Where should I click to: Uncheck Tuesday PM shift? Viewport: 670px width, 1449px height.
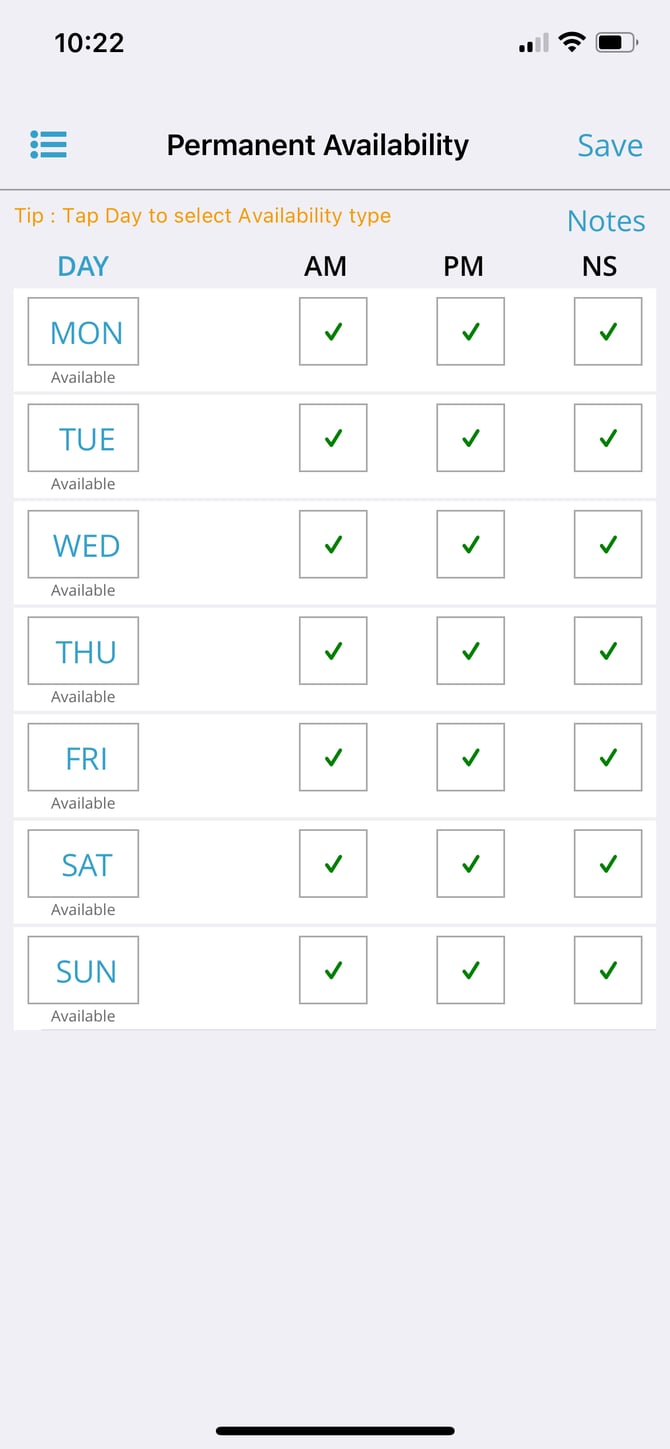pos(470,438)
